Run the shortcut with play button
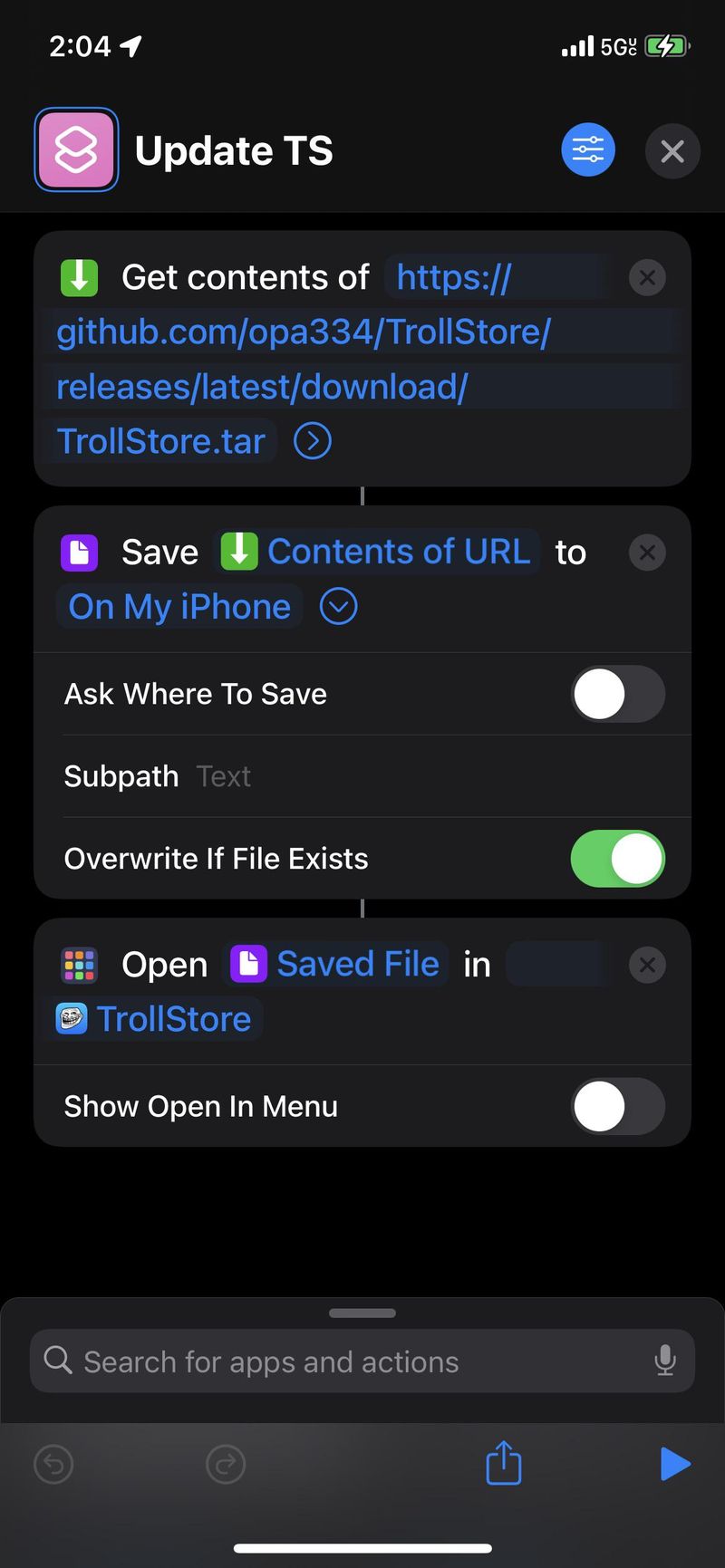This screenshot has width=725, height=1568. tap(675, 1464)
